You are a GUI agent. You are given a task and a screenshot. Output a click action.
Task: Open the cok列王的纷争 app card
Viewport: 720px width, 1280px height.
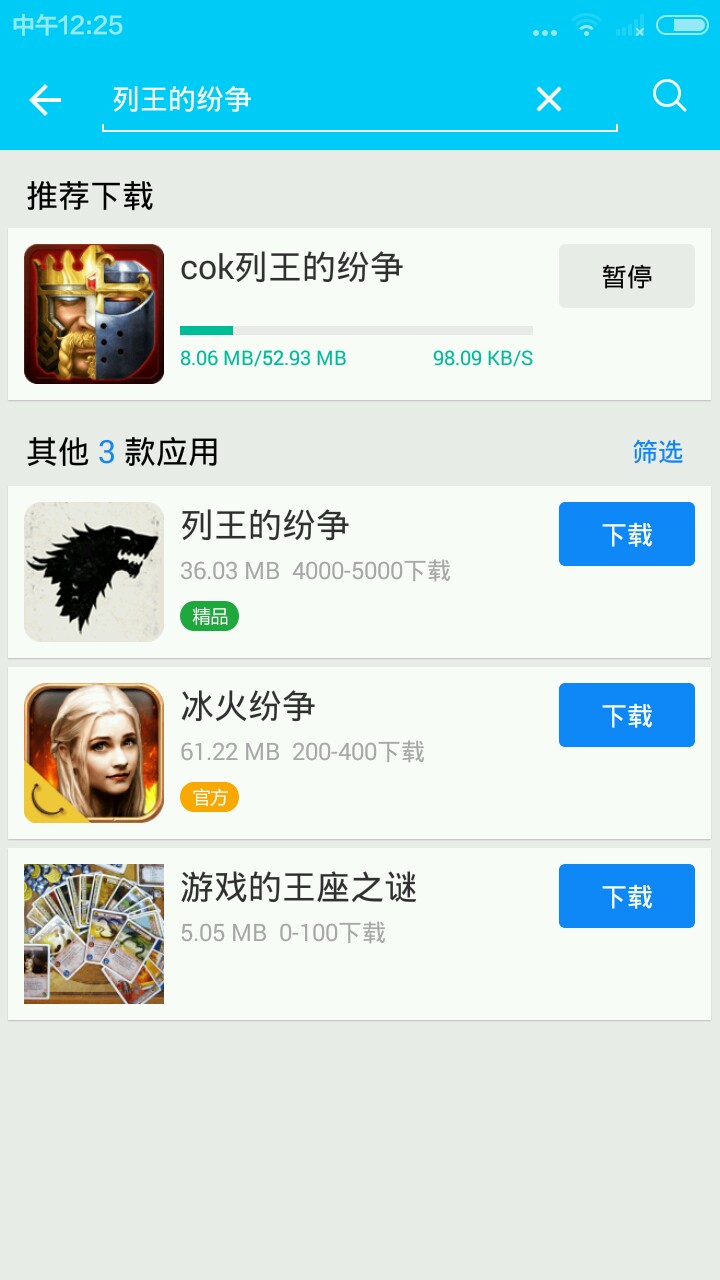(359, 314)
